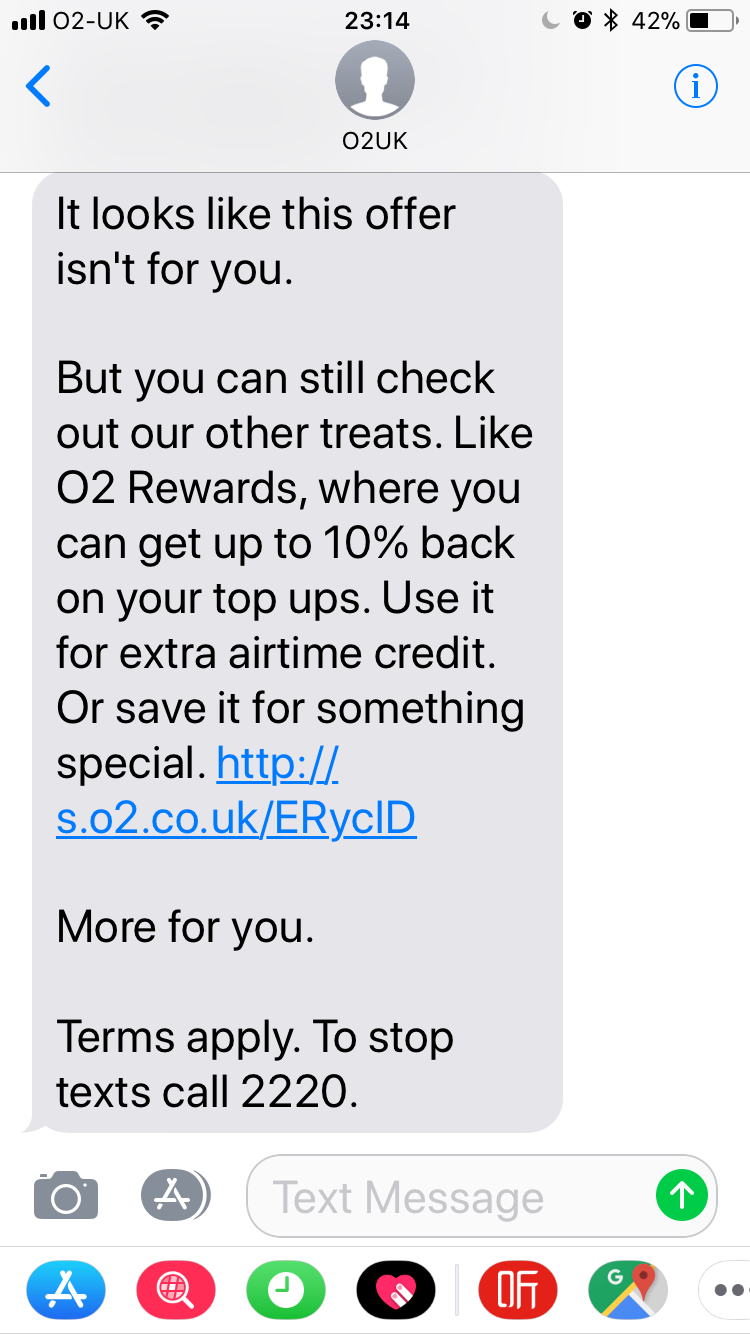Viewport: 750px width, 1334px height.
Task: Toggle the iMessage apps drawer button
Action: [x=174, y=1195]
